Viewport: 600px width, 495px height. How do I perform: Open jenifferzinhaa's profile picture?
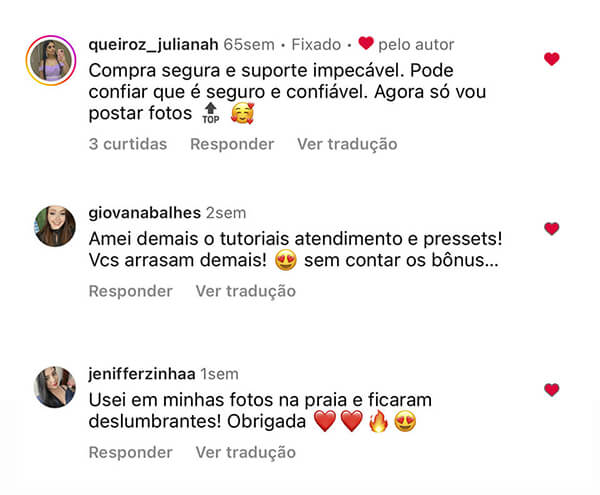pos(55,387)
